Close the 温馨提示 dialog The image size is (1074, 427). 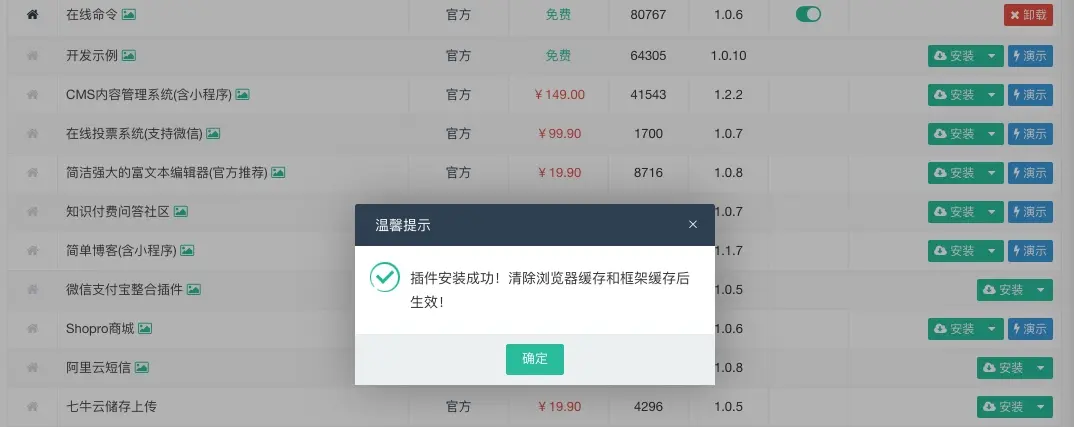pyautogui.click(x=692, y=225)
